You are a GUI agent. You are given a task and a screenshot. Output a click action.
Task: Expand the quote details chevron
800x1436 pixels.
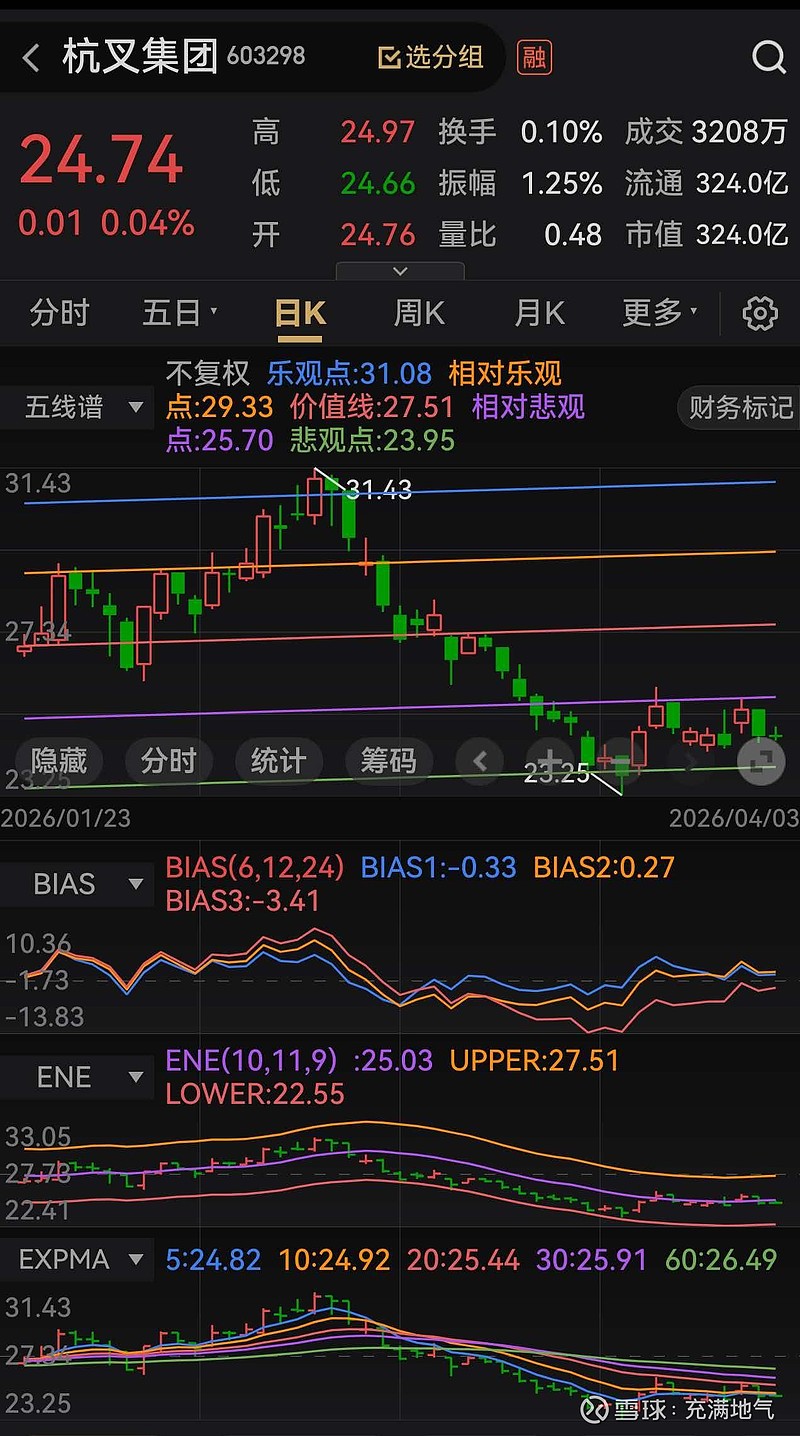(x=400, y=271)
